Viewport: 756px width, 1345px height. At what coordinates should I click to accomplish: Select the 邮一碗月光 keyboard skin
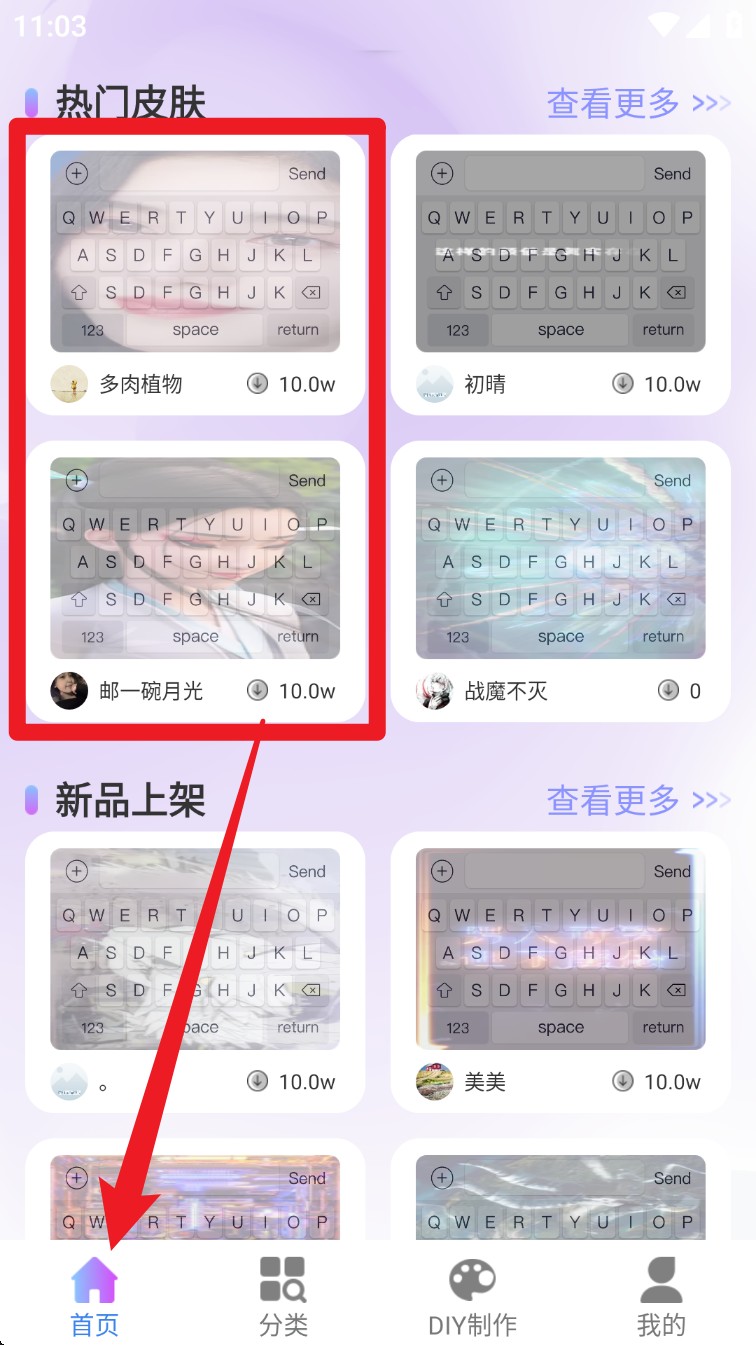[x=195, y=580]
